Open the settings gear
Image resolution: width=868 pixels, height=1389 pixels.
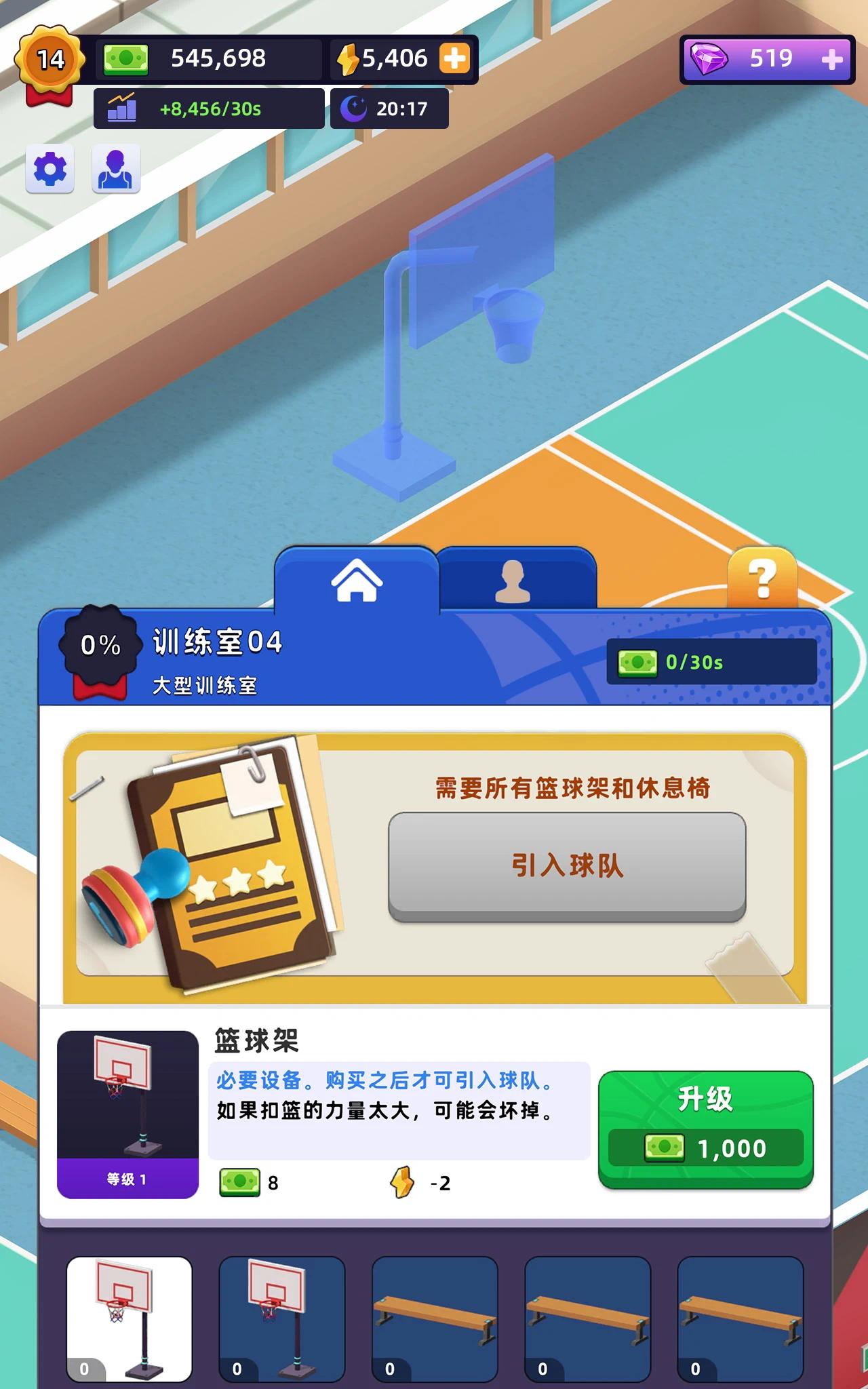pos(50,169)
